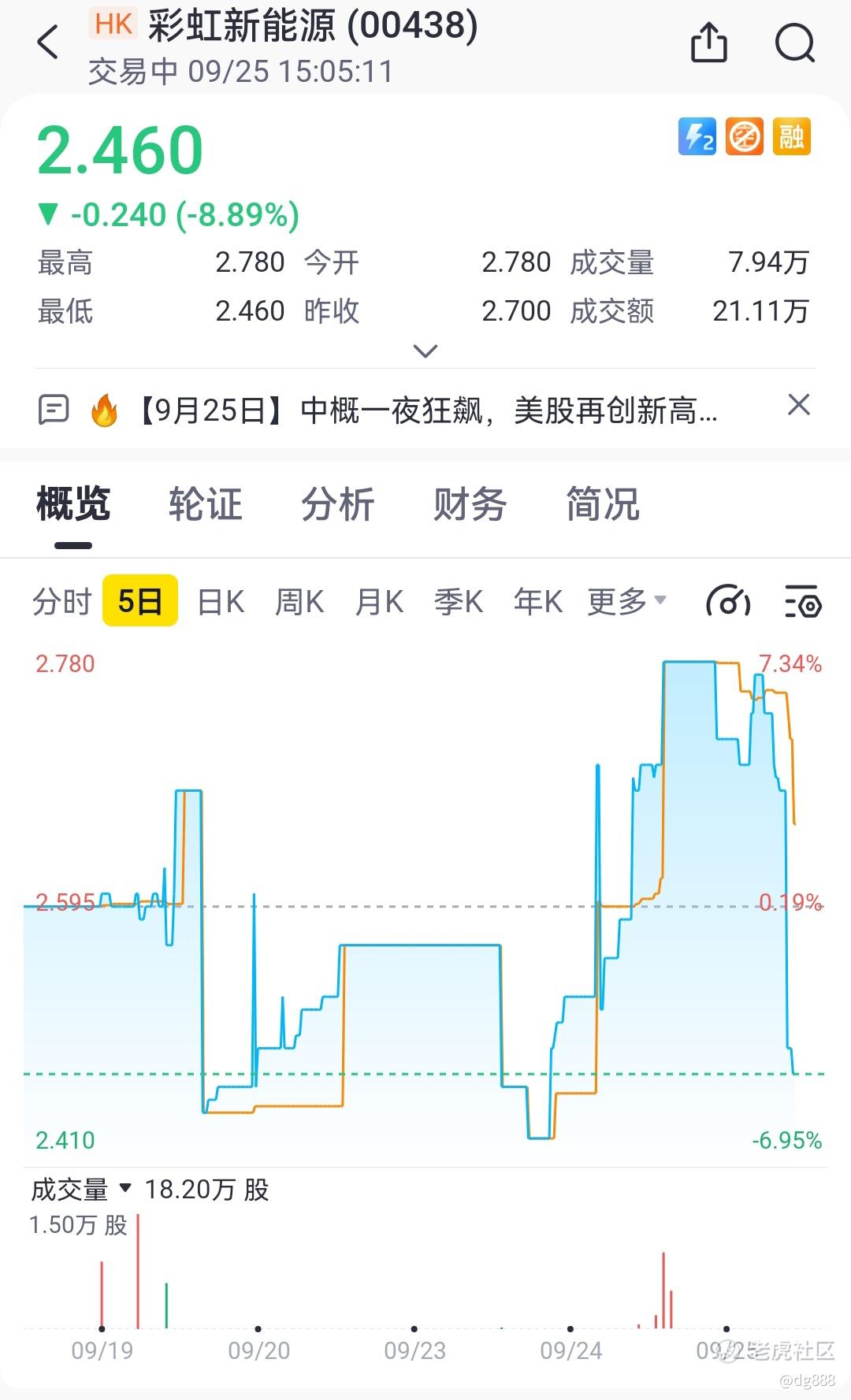Screen dimensions: 851x1400
Task: Open the 9月25日 news headline
Action: click(x=429, y=411)
